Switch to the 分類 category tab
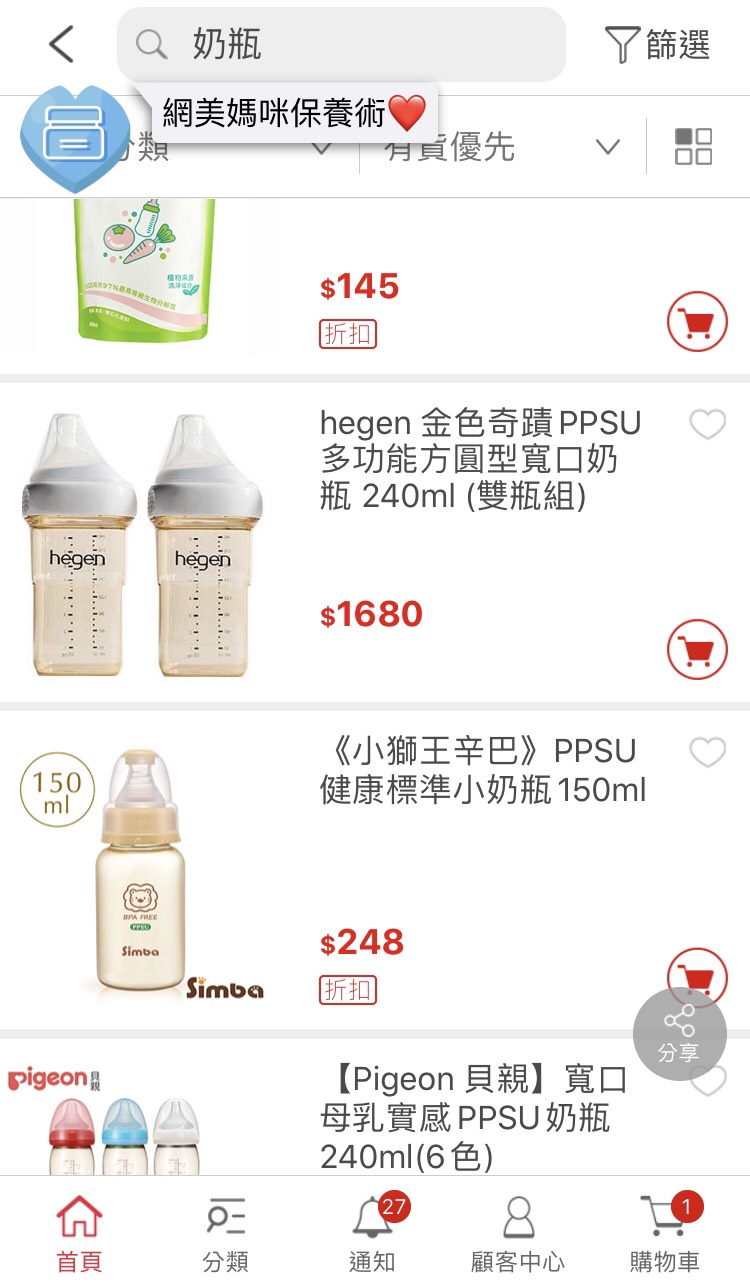 pos(226,1232)
